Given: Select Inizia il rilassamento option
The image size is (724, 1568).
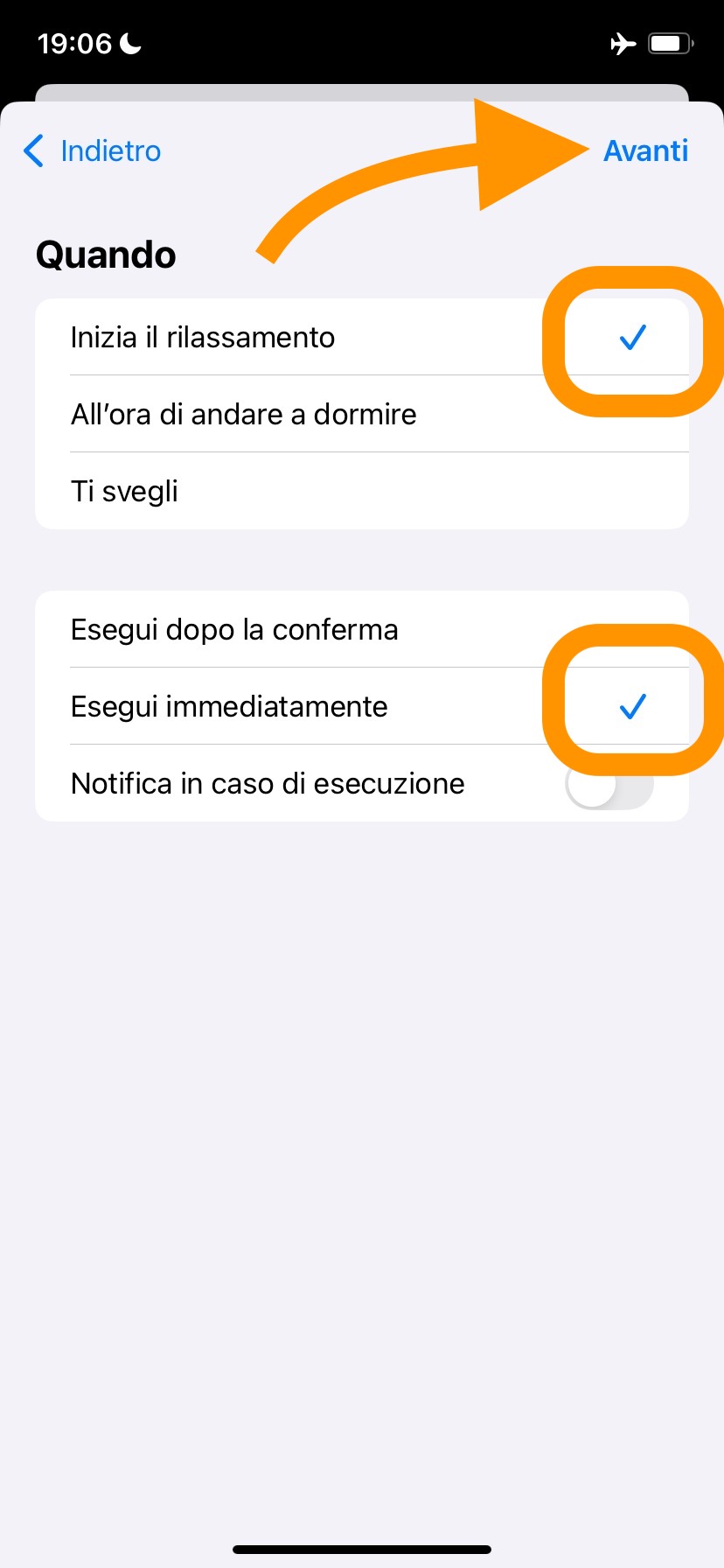Looking at the screenshot, I should click(203, 338).
